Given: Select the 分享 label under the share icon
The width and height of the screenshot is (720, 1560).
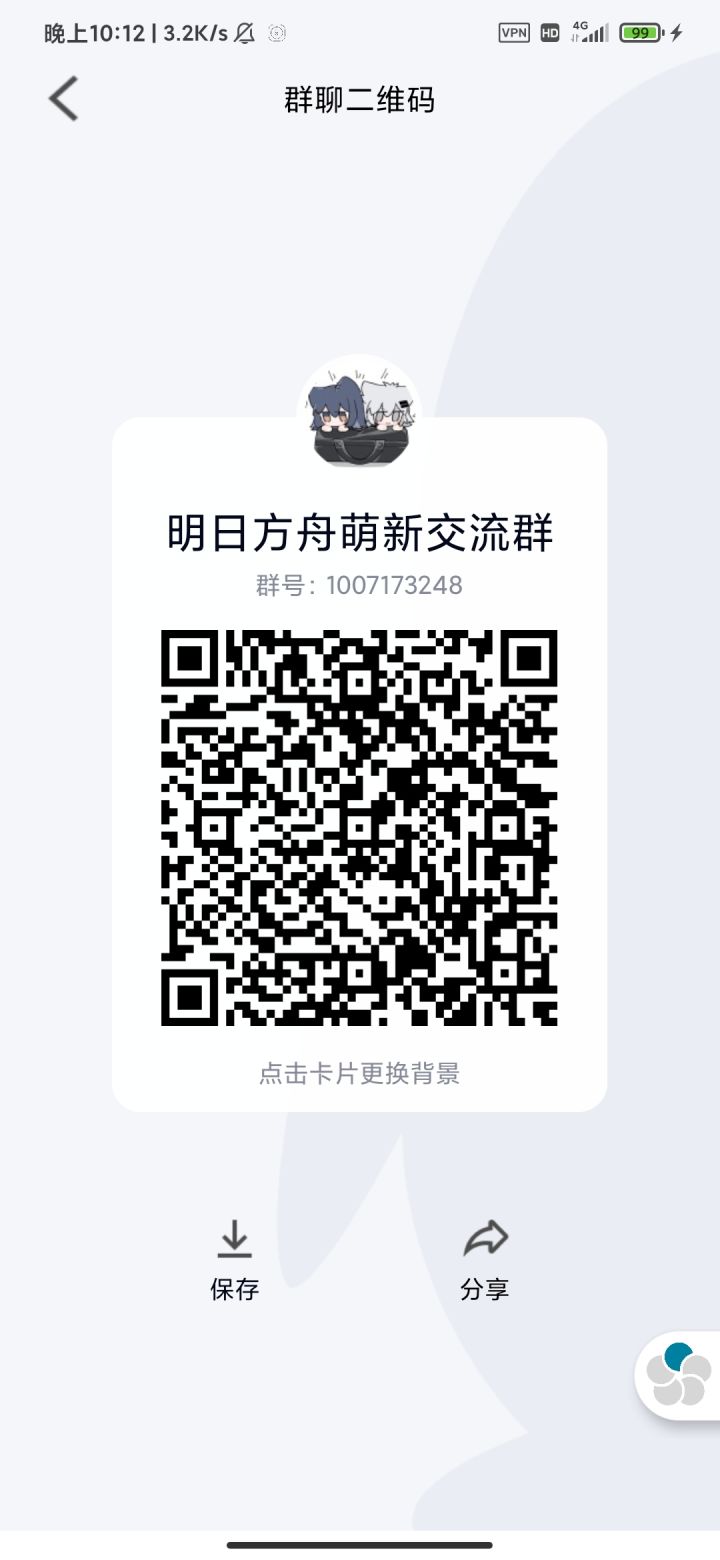Looking at the screenshot, I should pyautogui.click(x=486, y=1290).
